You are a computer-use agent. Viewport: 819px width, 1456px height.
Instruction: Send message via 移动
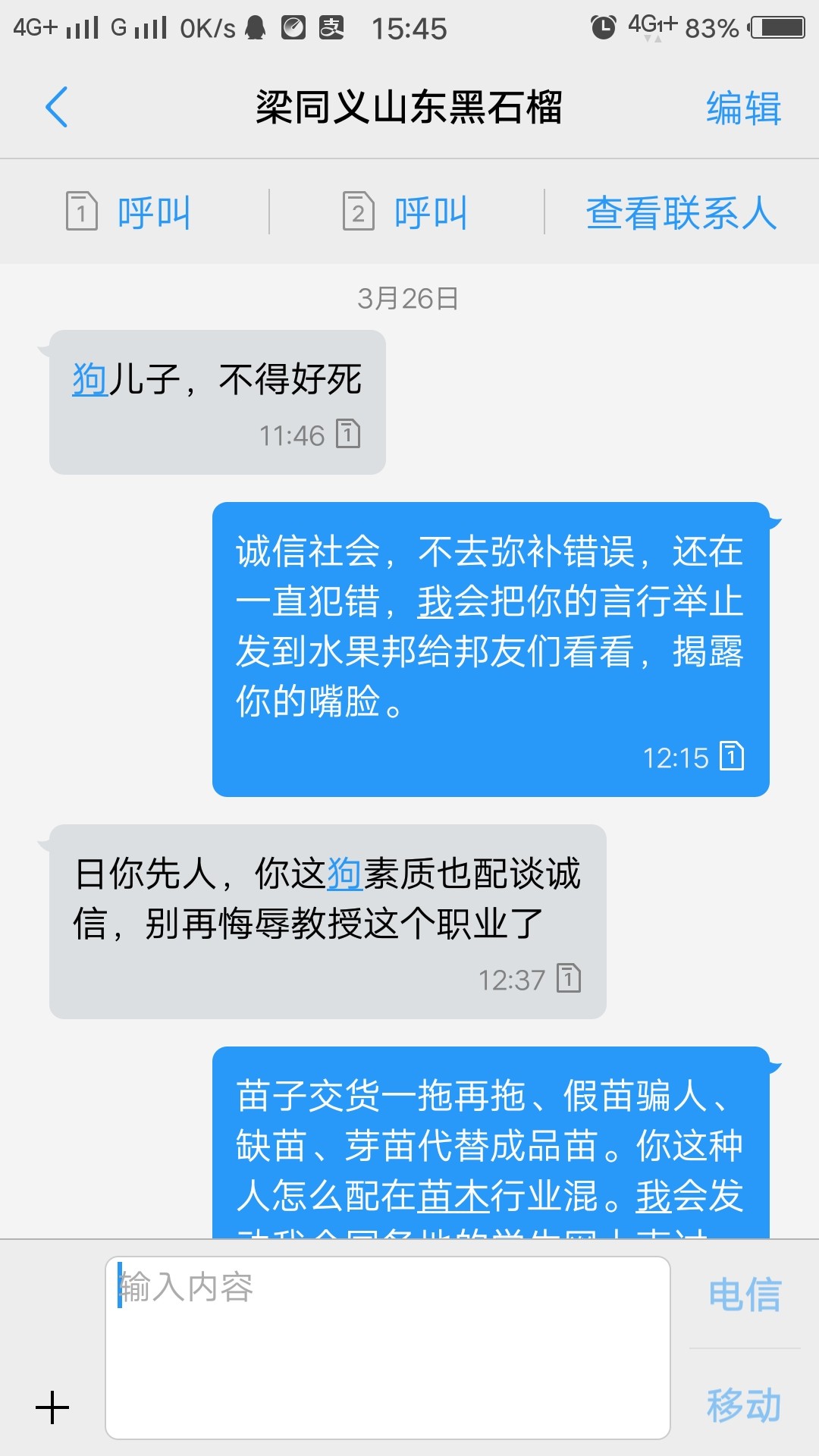pyautogui.click(x=744, y=1405)
